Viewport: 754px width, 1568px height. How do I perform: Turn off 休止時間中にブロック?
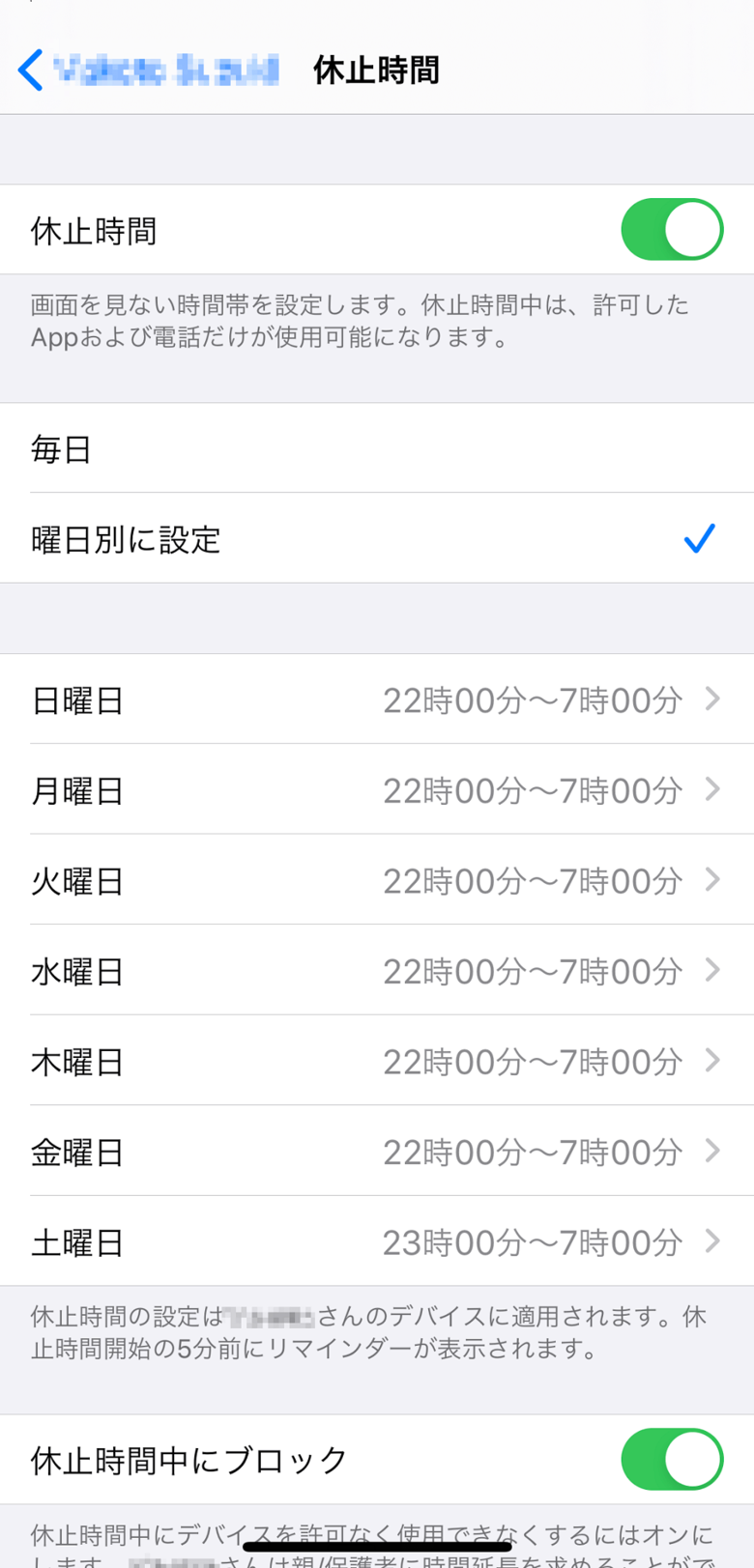coord(672,1459)
